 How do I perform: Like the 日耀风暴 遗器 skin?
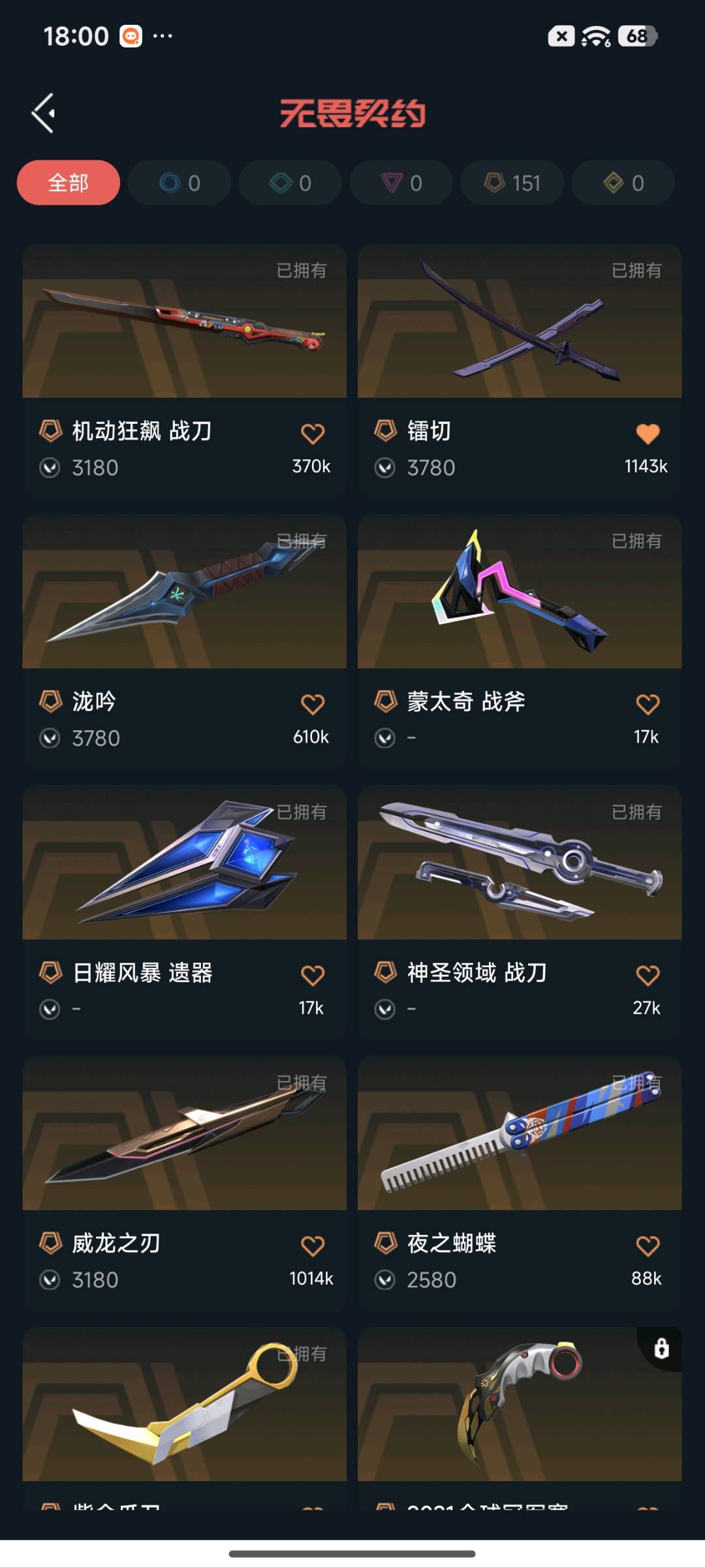click(313, 975)
